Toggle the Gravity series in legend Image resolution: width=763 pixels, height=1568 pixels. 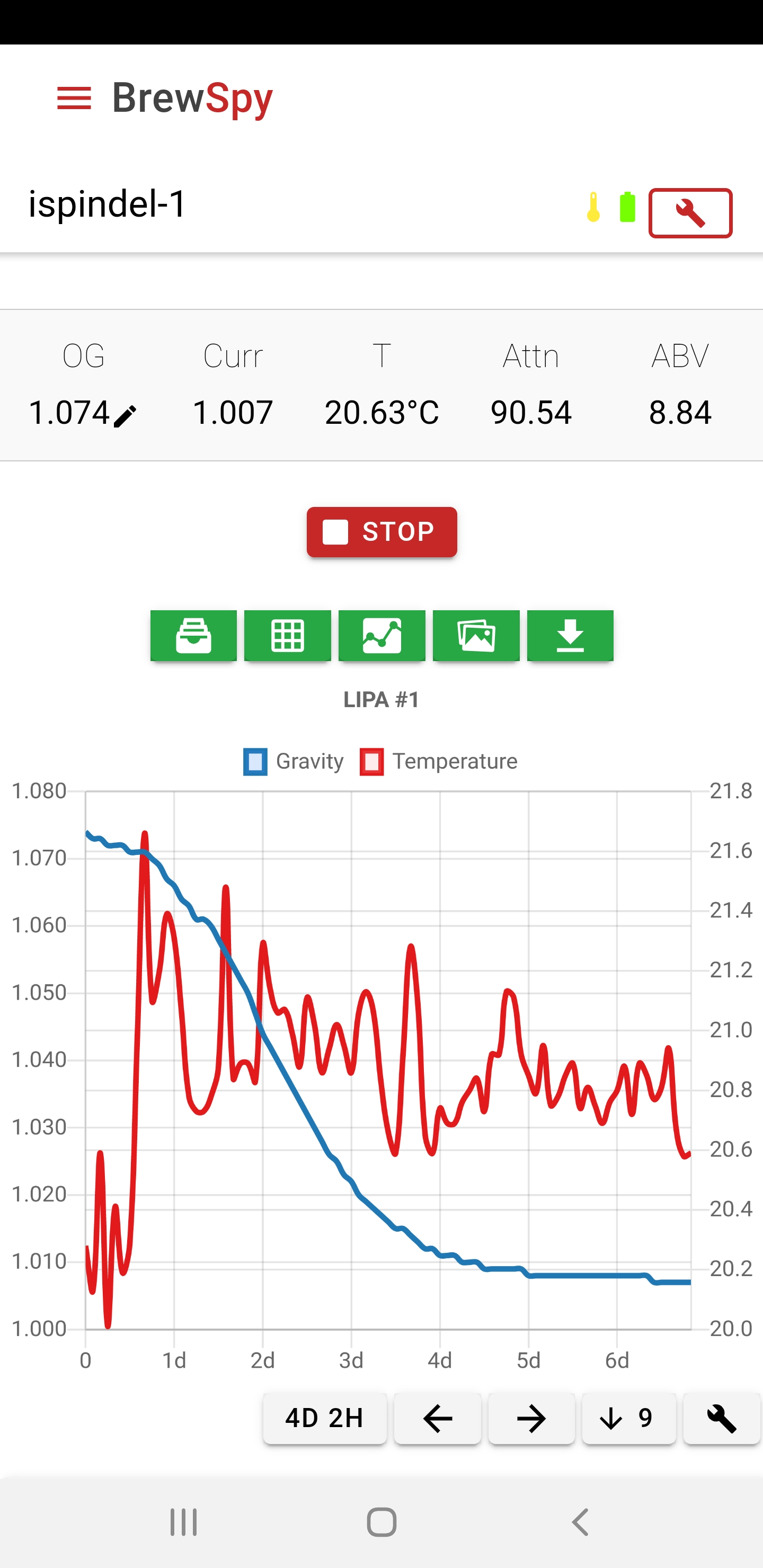pos(294,761)
